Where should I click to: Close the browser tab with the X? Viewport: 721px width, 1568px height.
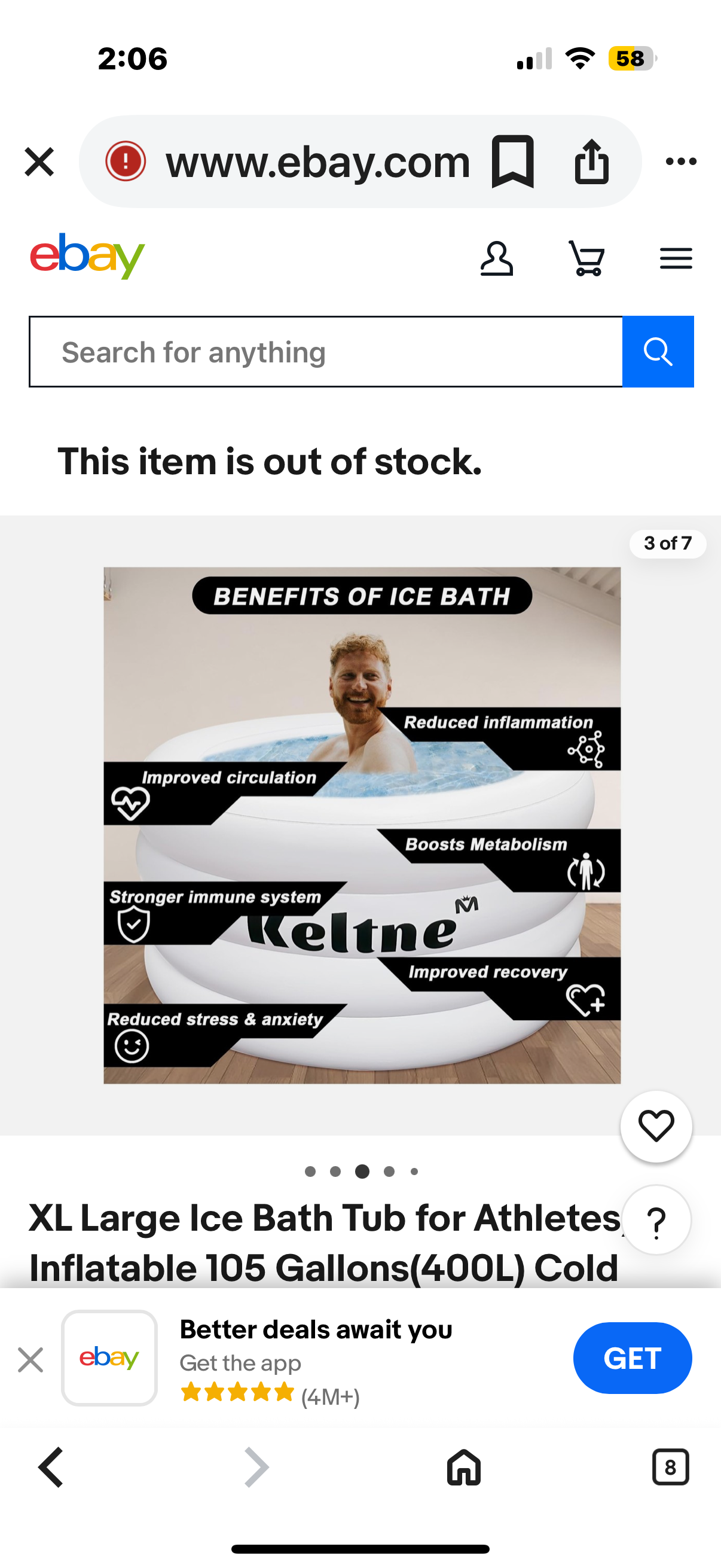[39, 162]
